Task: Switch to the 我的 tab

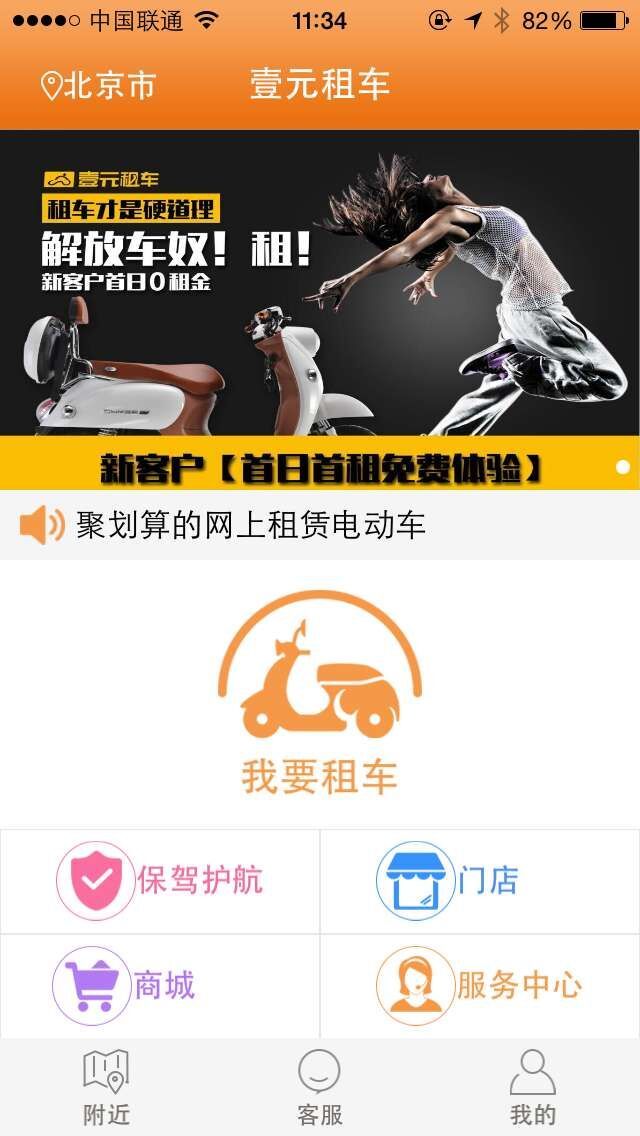Action: [x=533, y=1087]
